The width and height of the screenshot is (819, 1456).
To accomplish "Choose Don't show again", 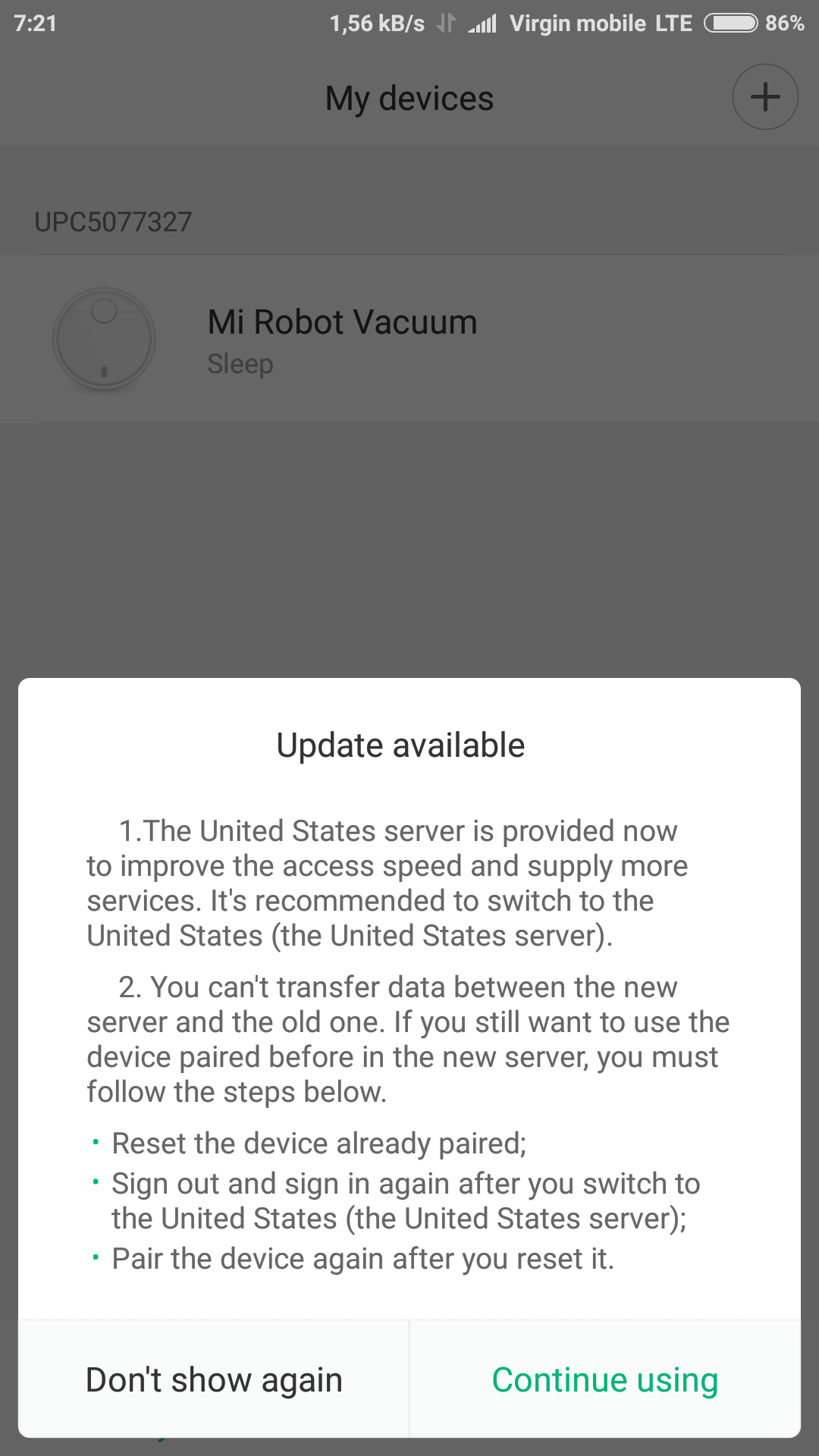I will tap(214, 1379).
